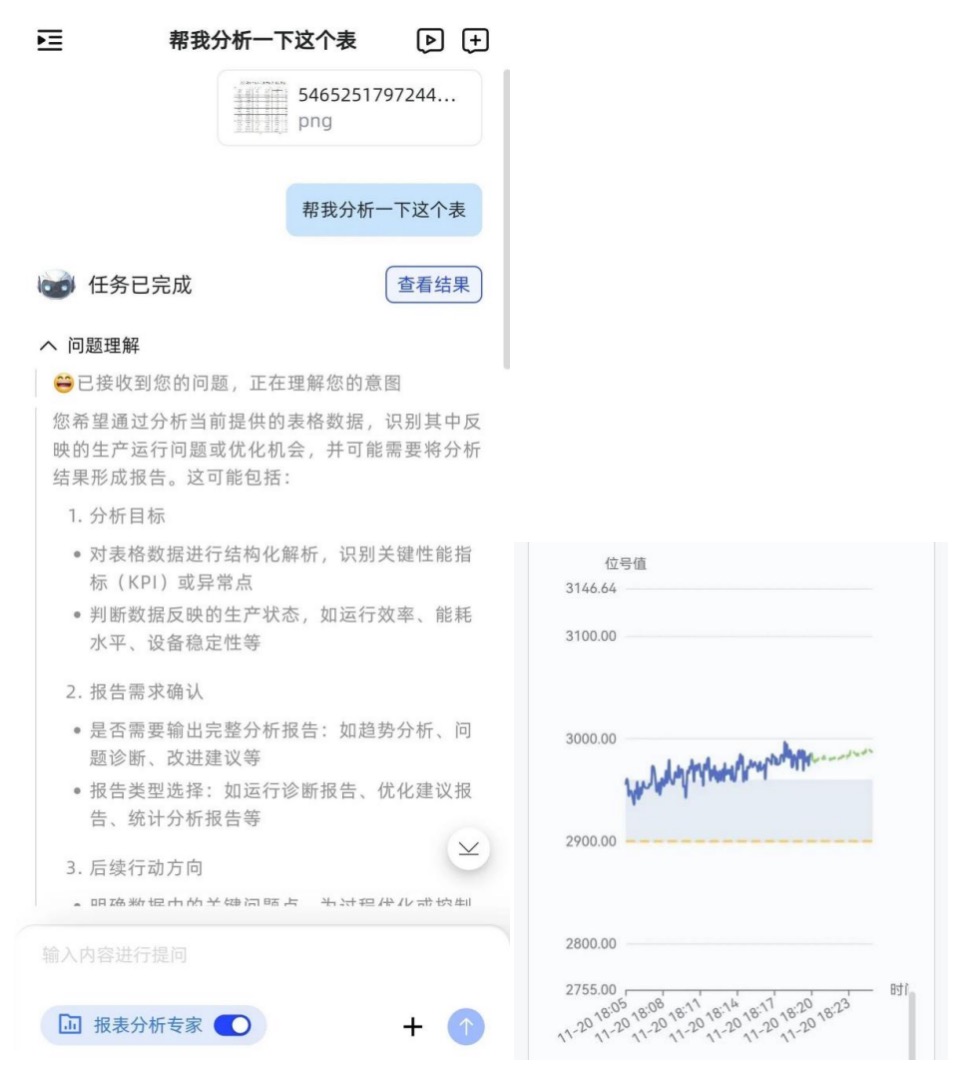Screen dimensions: 962x1070
Task: Tap the 查看结果 button
Action: pyautogui.click(x=433, y=285)
